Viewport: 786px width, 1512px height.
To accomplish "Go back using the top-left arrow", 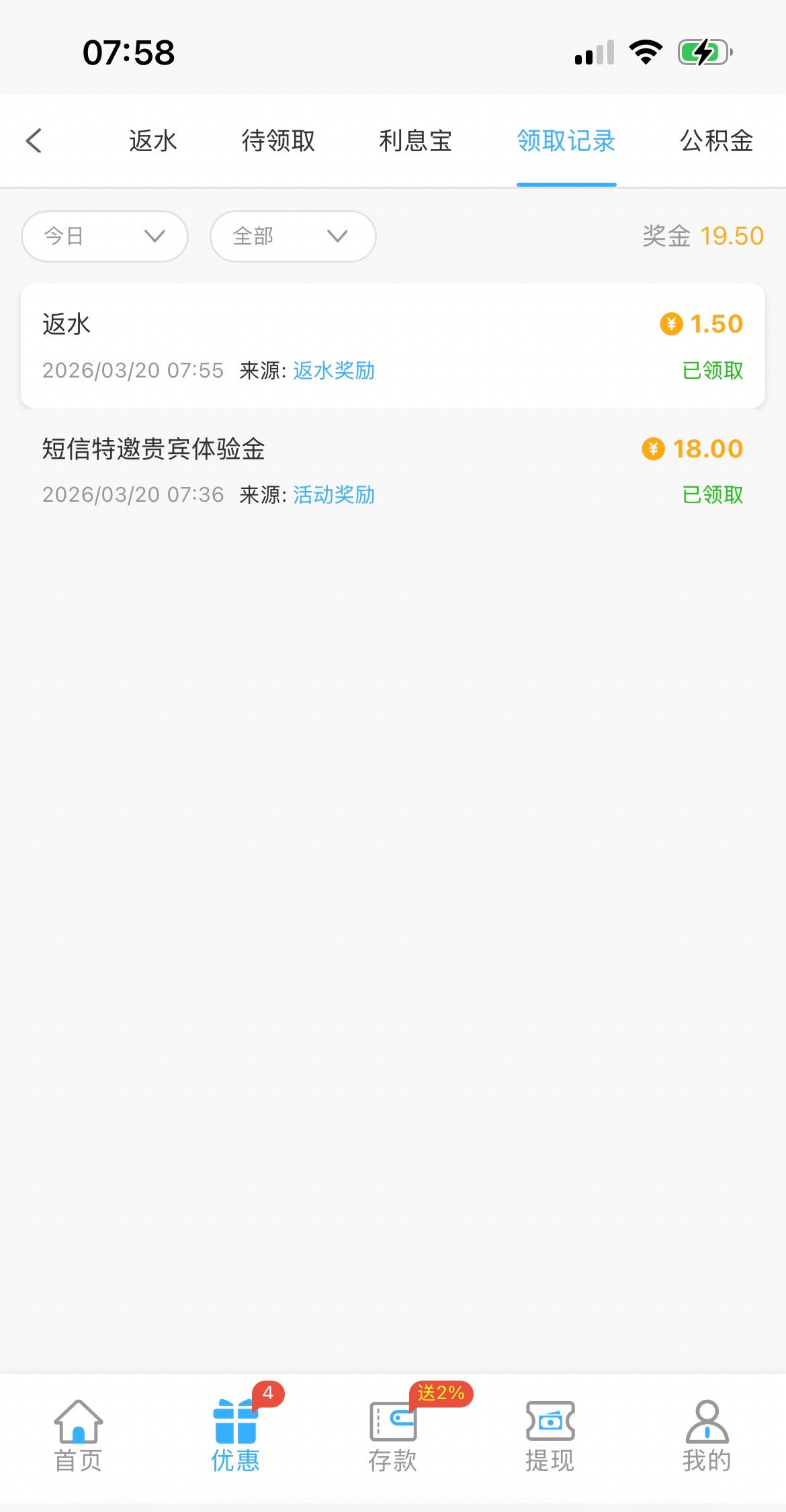I will (x=34, y=141).
